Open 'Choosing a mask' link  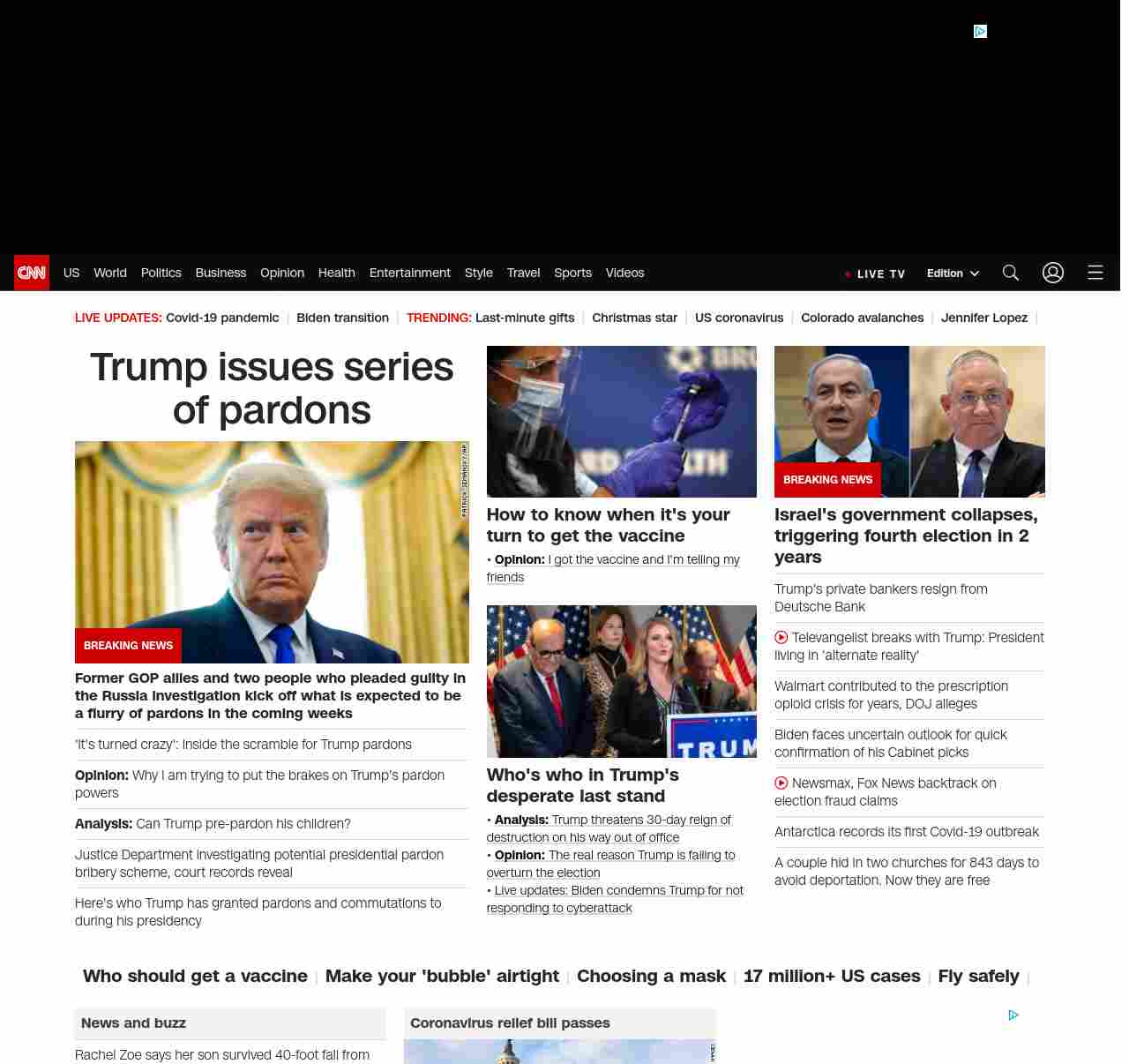click(651, 977)
